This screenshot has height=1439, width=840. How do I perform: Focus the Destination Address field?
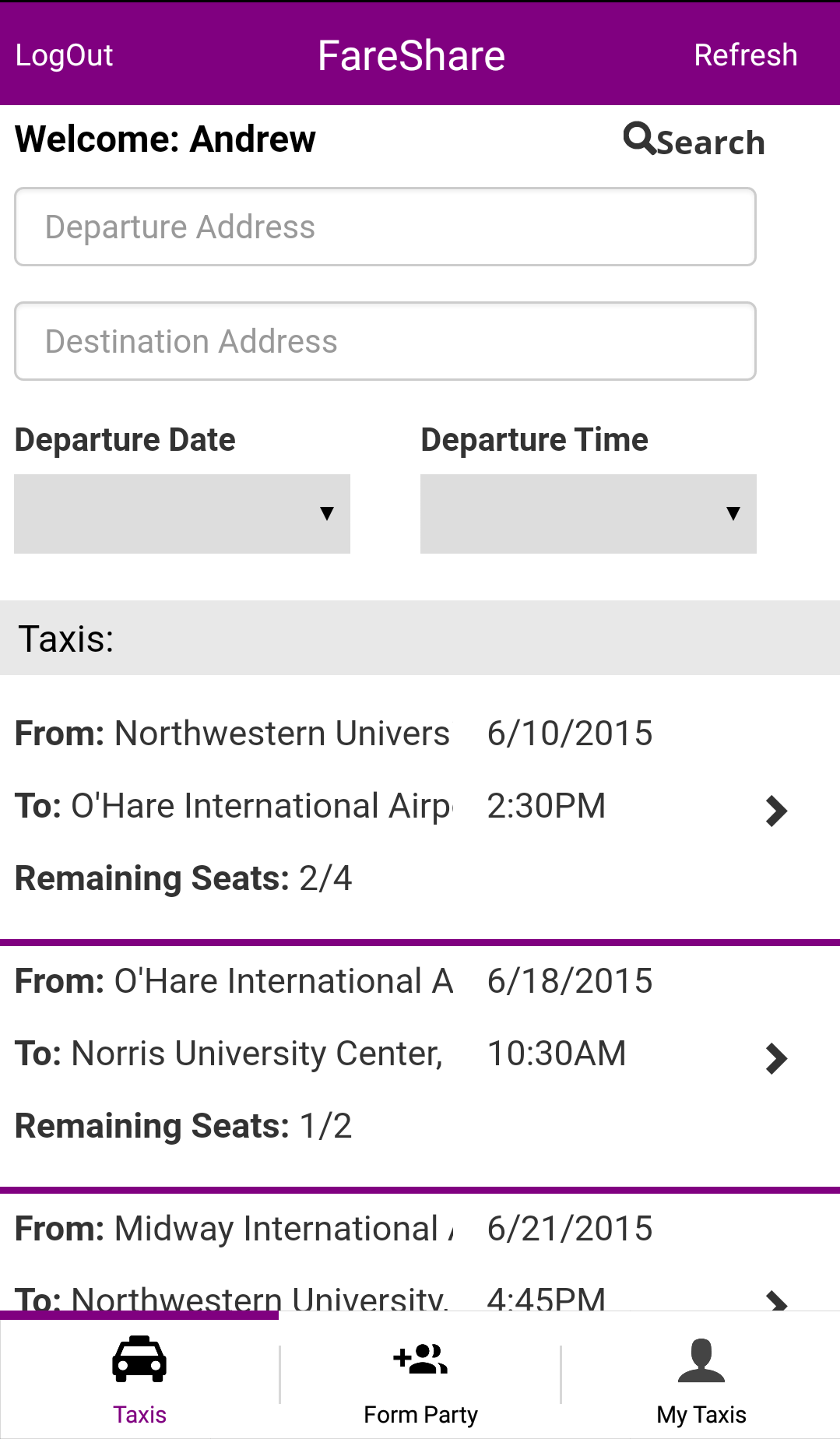click(385, 341)
